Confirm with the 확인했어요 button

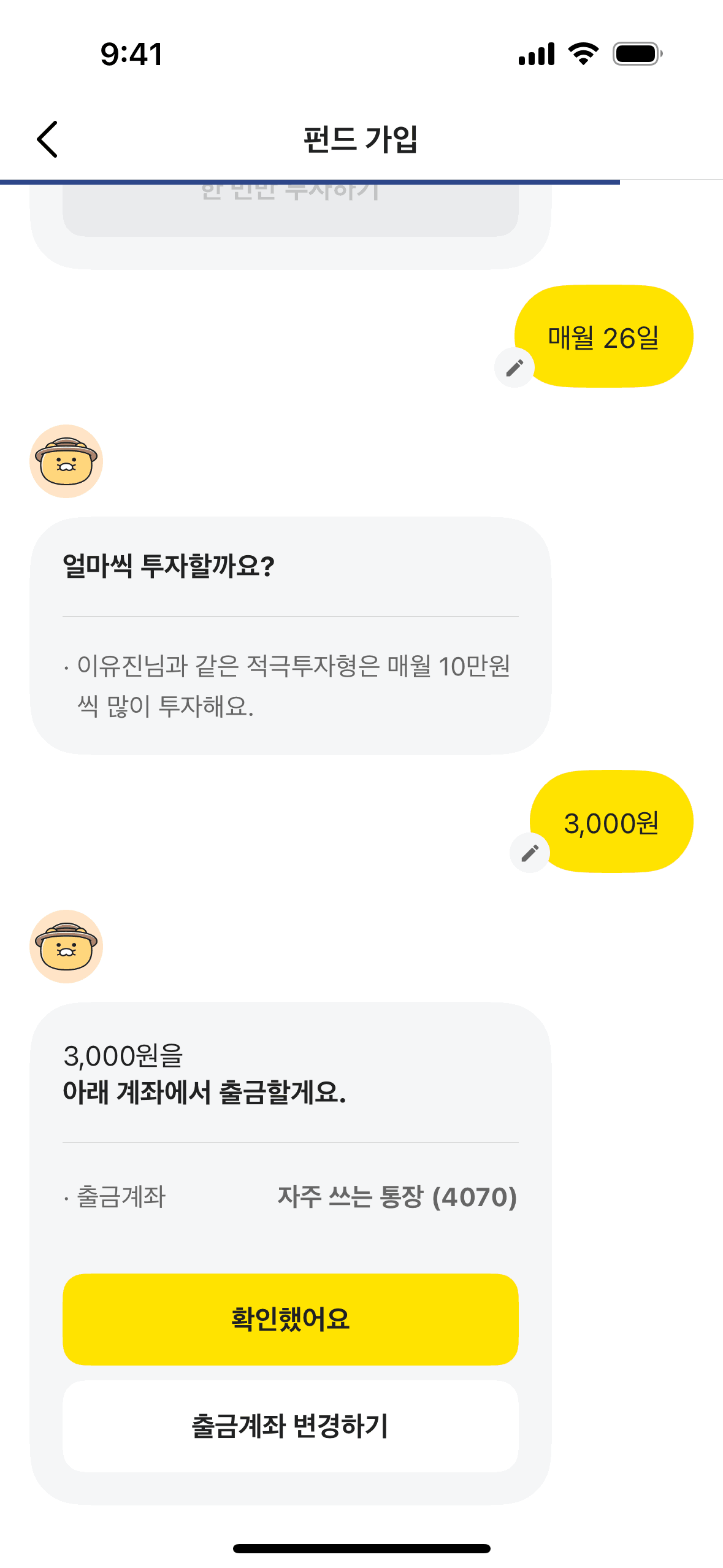290,1319
